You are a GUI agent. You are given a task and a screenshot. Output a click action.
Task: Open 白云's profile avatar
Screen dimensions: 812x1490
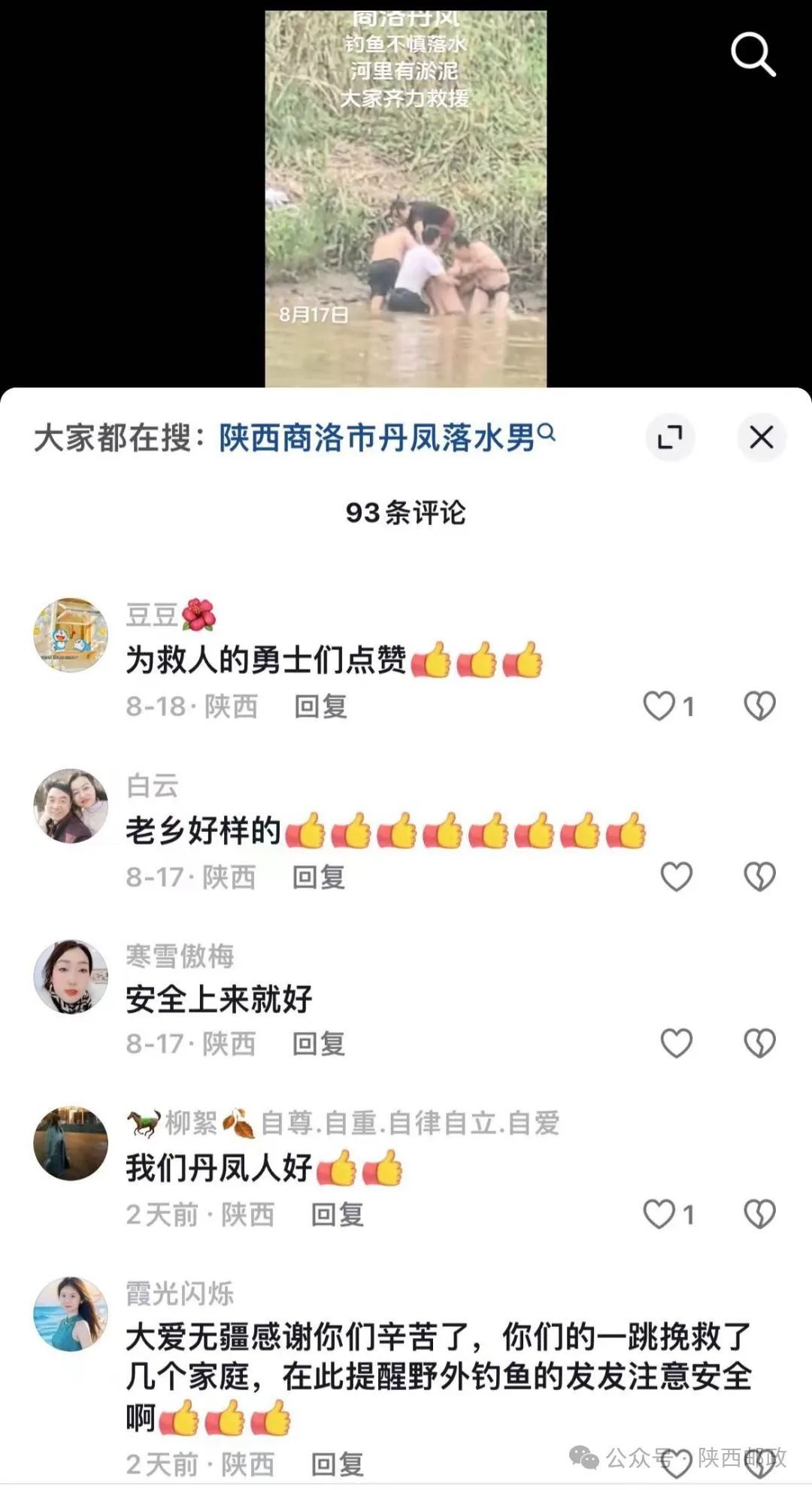(x=71, y=806)
